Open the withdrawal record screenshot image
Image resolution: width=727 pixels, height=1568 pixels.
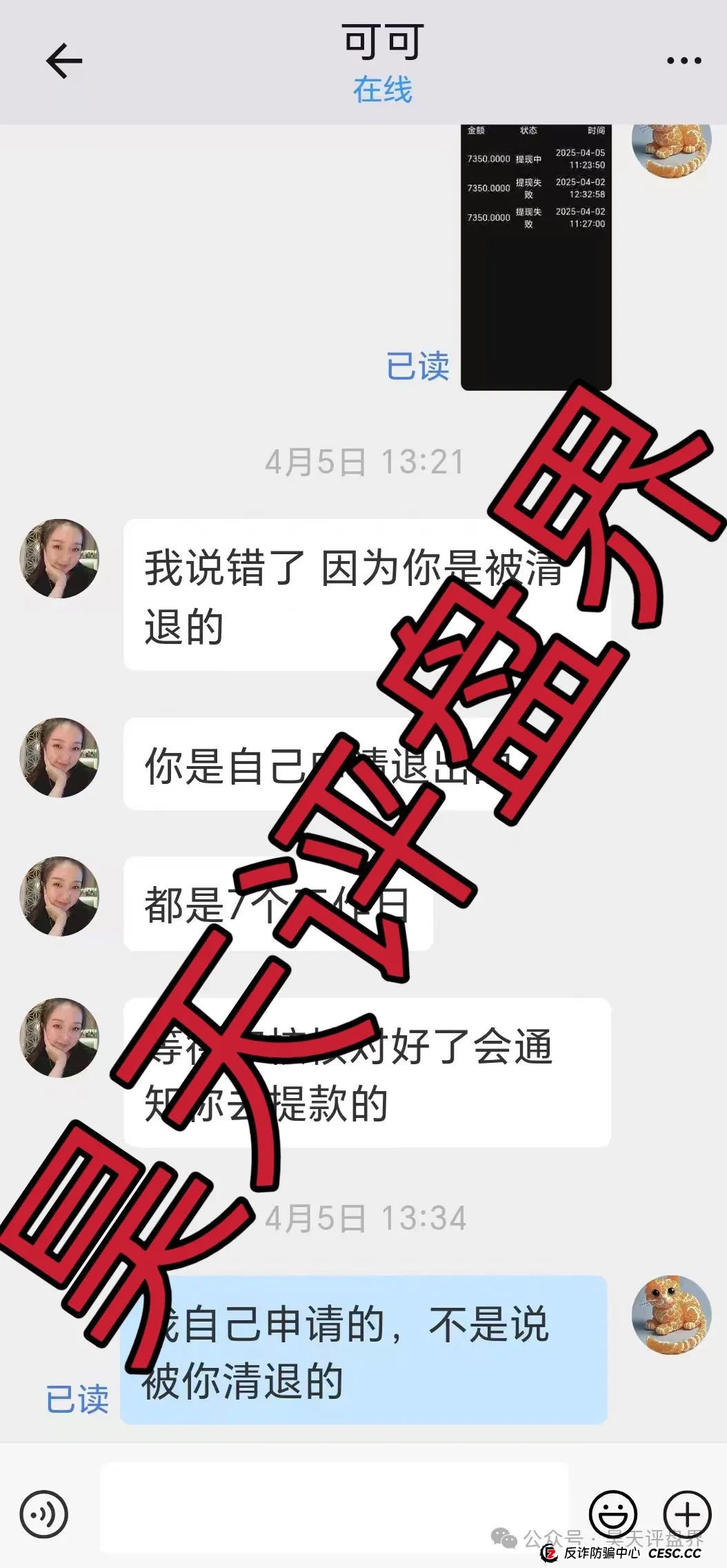pos(536,255)
